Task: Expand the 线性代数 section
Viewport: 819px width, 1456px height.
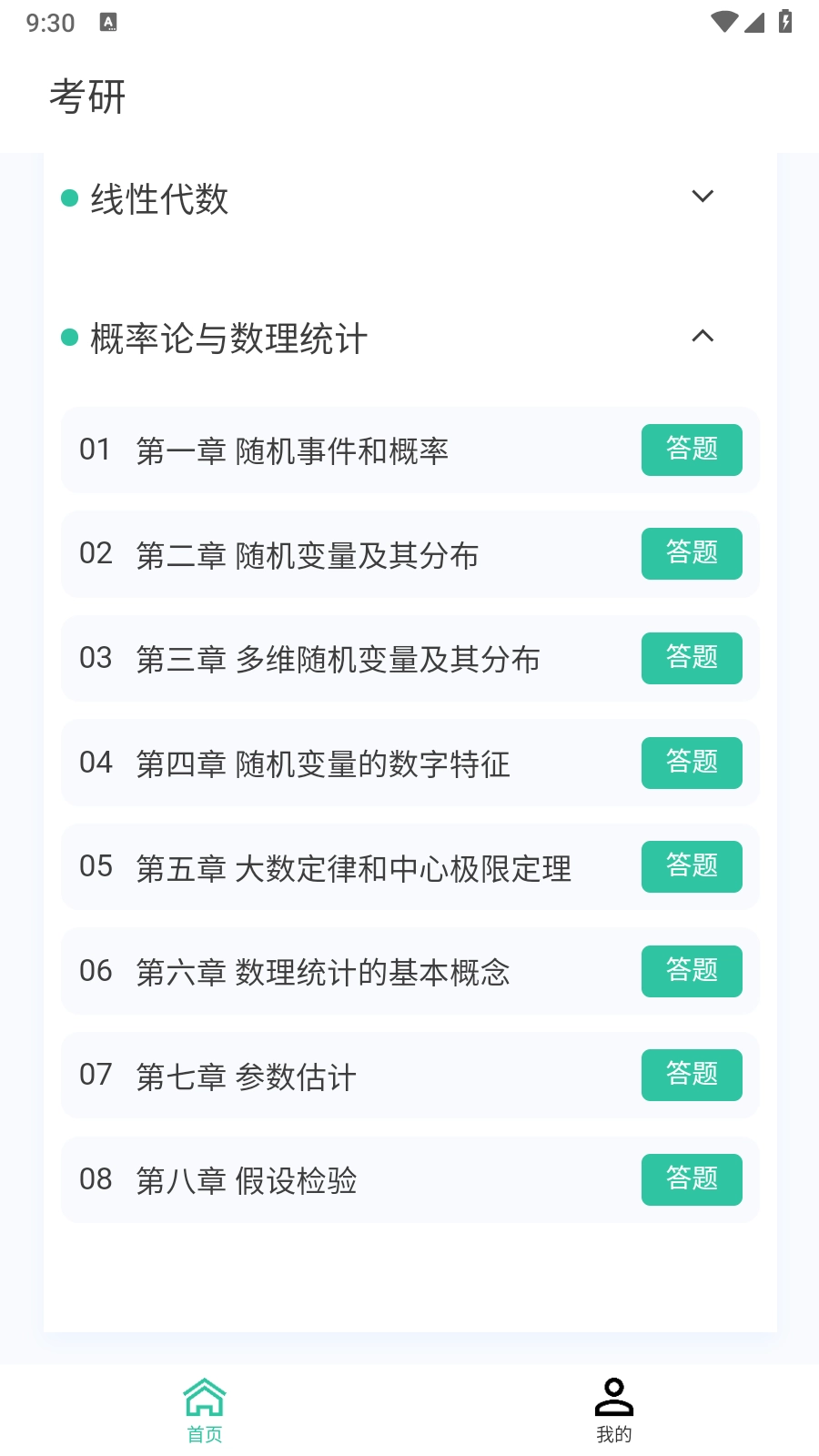Action: [702, 197]
